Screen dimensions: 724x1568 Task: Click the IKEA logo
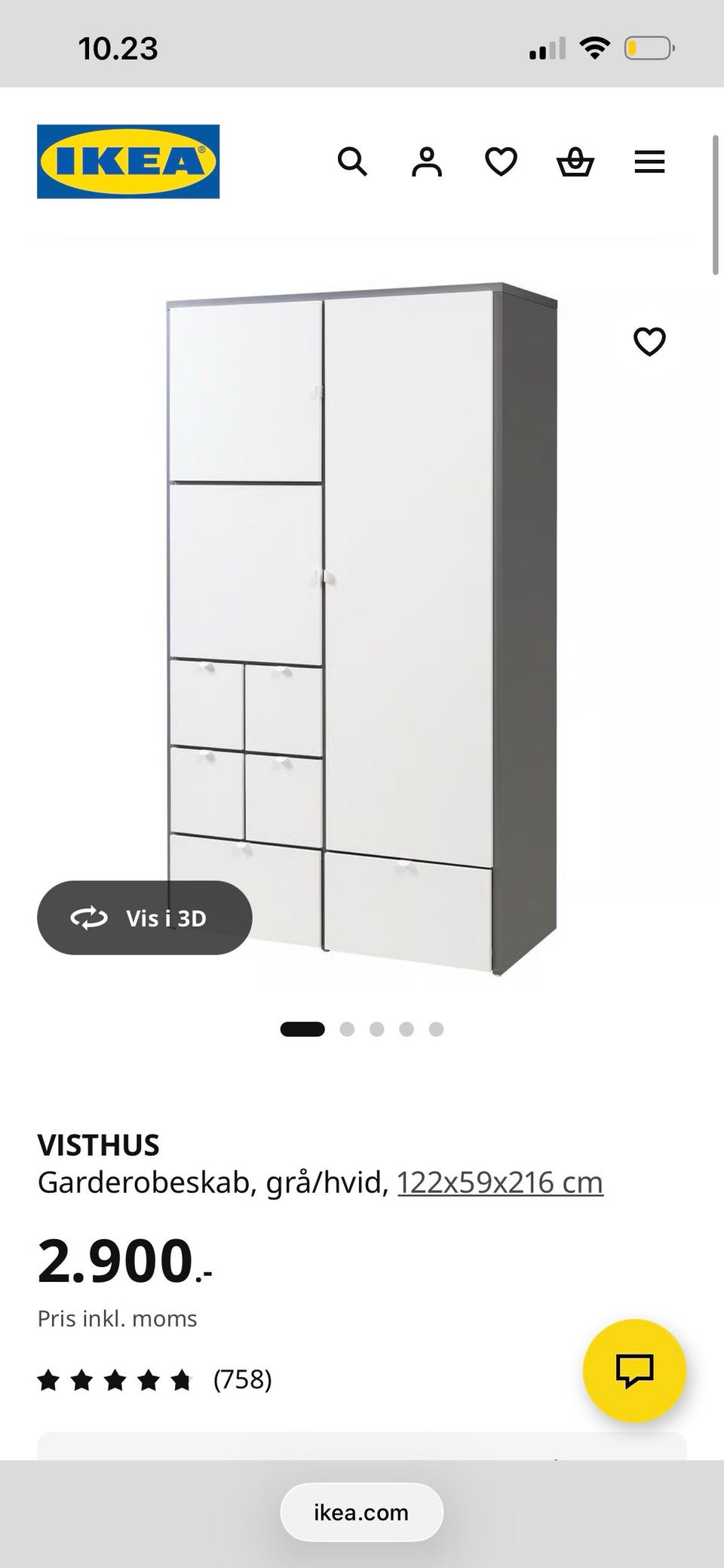[x=127, y=161]
